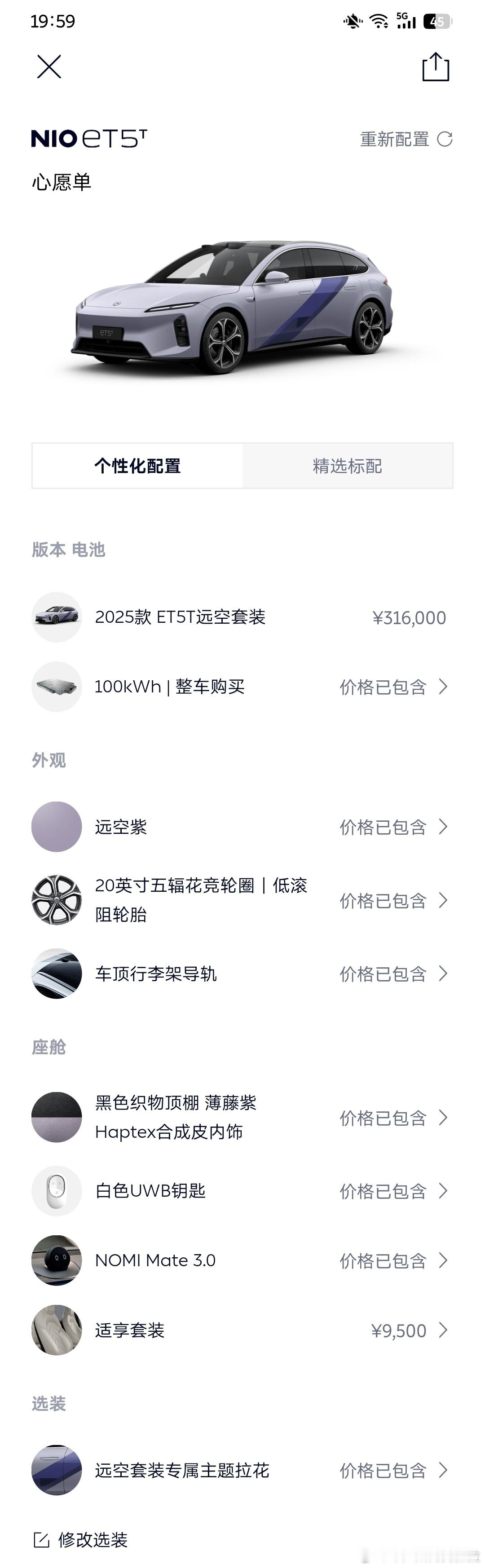Viewport: 485px width, 1568px height.
Task: View the 远空紫 exterior color details
Action: 242,827
